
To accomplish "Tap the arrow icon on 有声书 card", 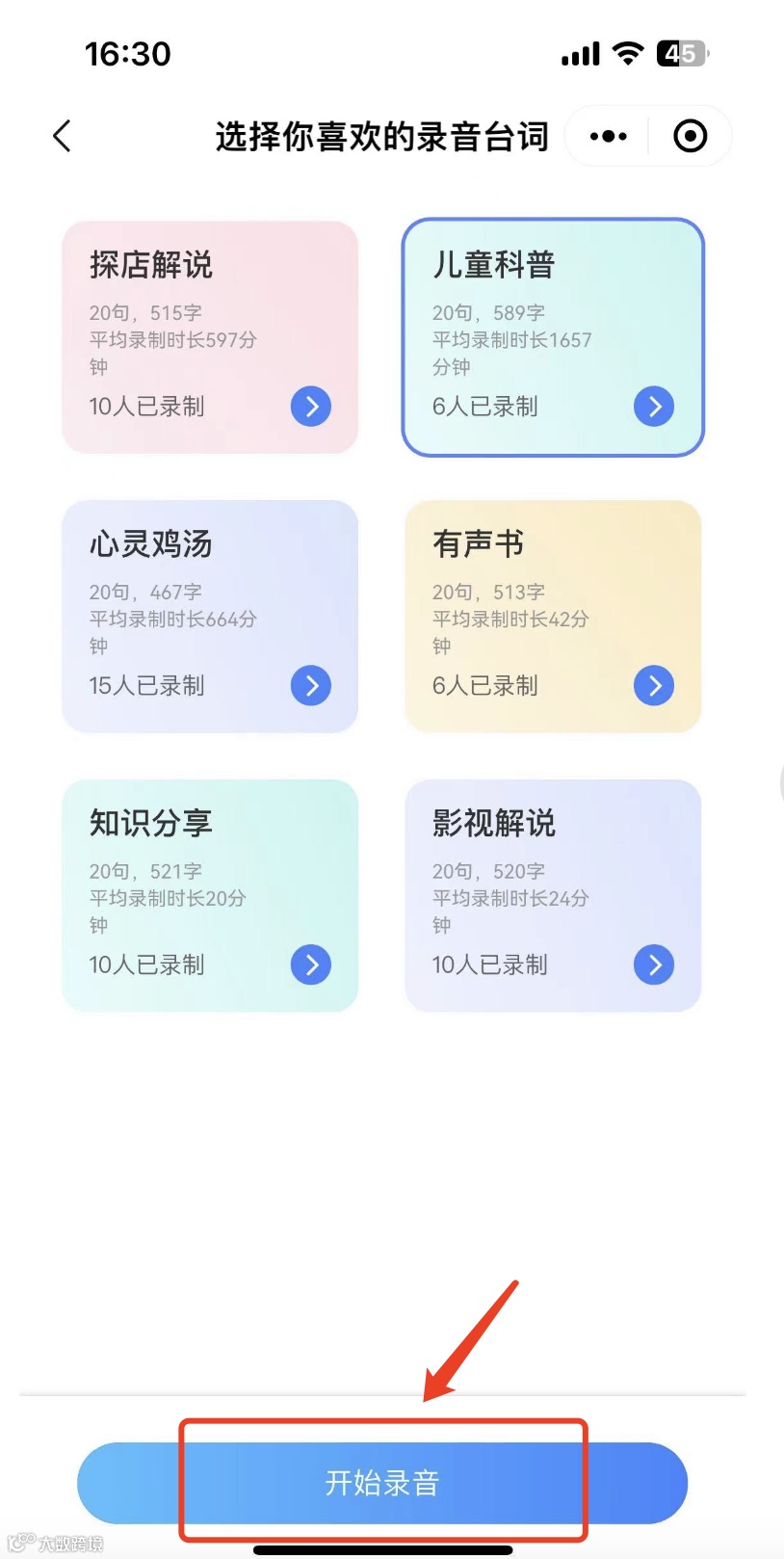I will click(653, 685).
